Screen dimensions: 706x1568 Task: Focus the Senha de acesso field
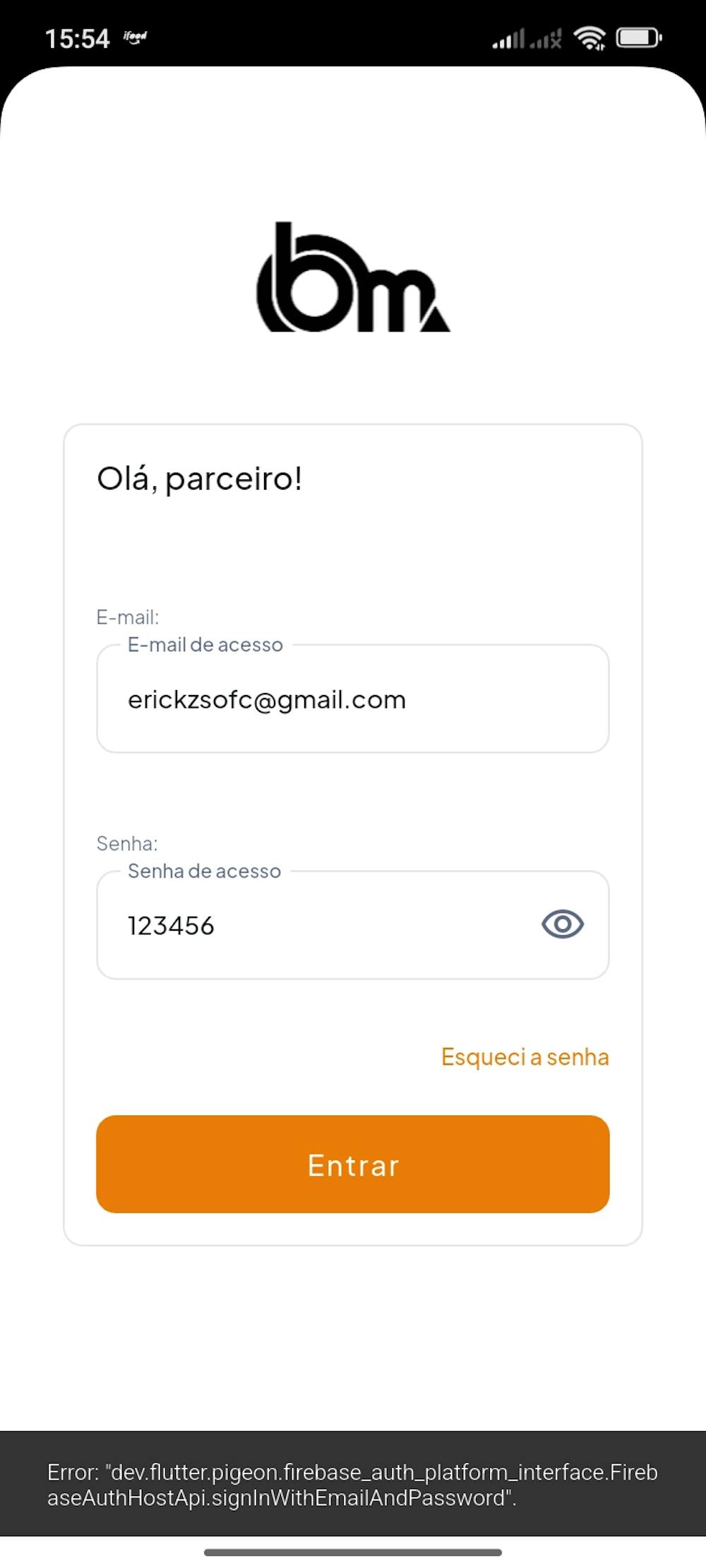pyautogui.click(x=318, y=925)
